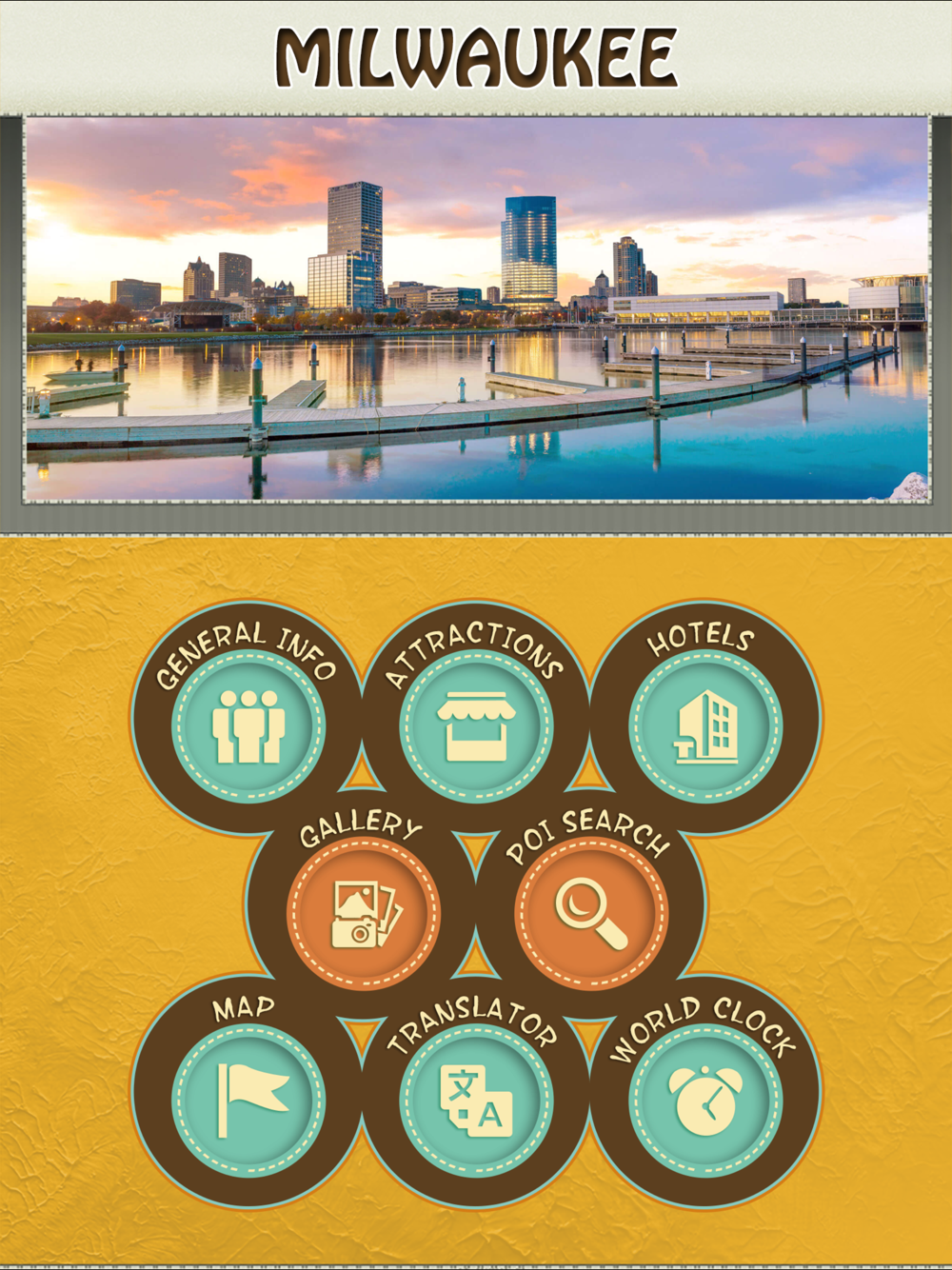View the photo Gallery
The image size is (952, 1270).
click(362, 904)
